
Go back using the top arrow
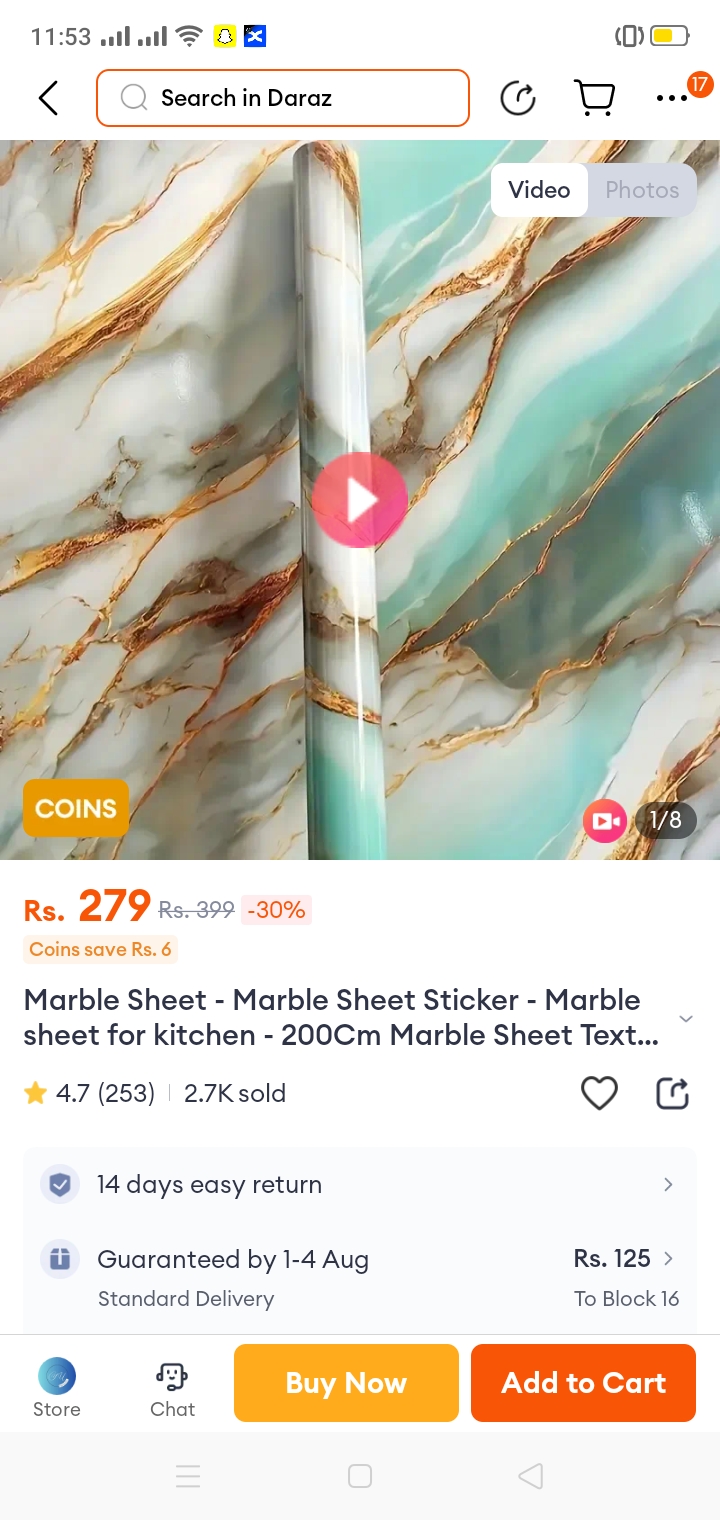click(x=48, y=98)
